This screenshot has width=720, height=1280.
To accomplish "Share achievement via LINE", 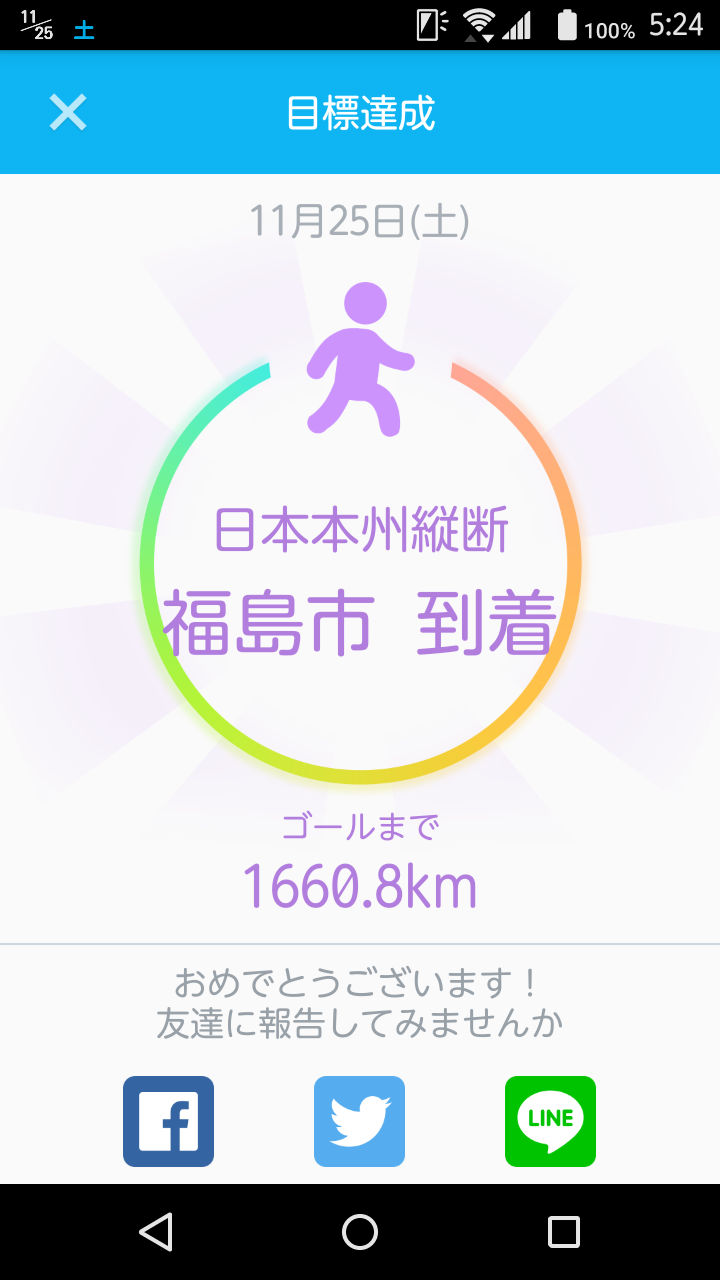I will click(x=550, y=1121).
